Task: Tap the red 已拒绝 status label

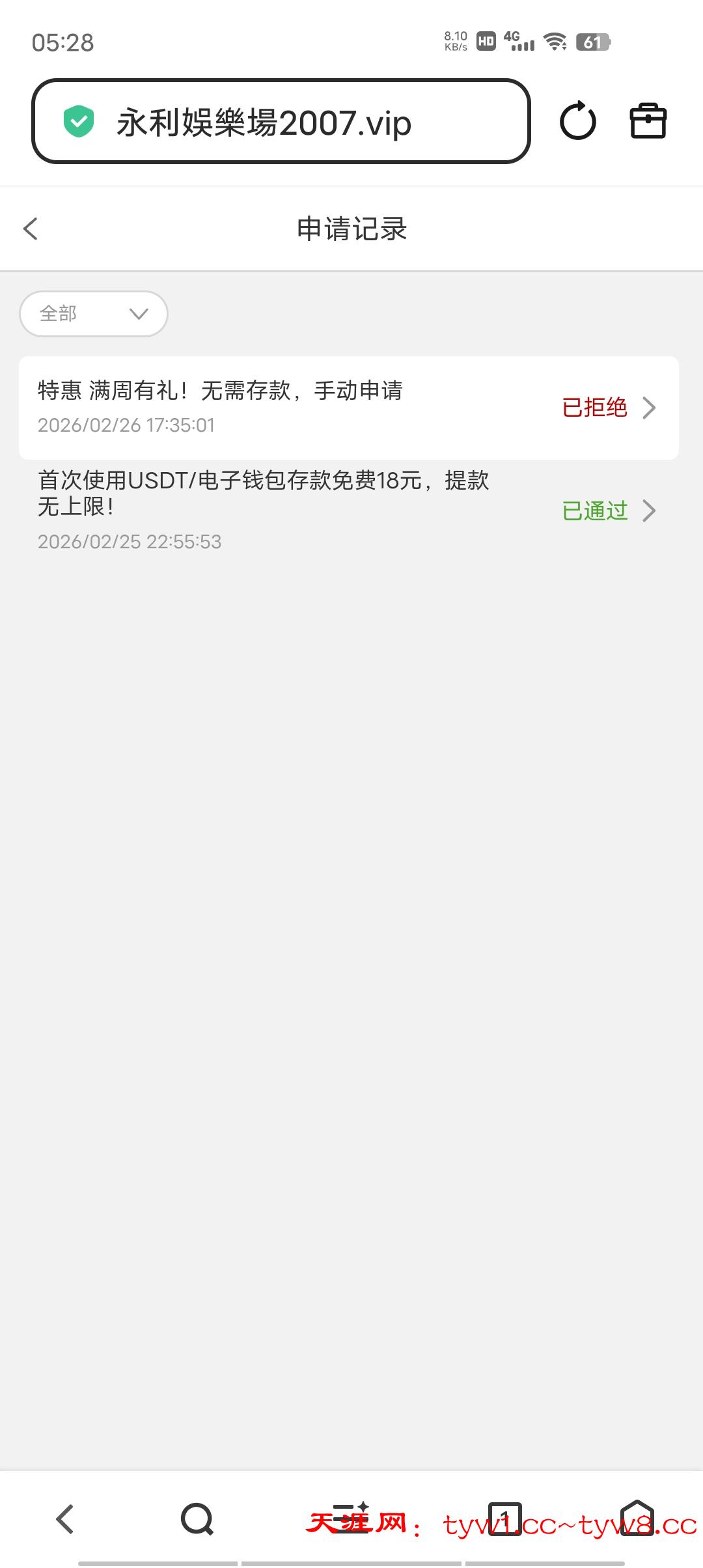Action: tap(594, 406)
